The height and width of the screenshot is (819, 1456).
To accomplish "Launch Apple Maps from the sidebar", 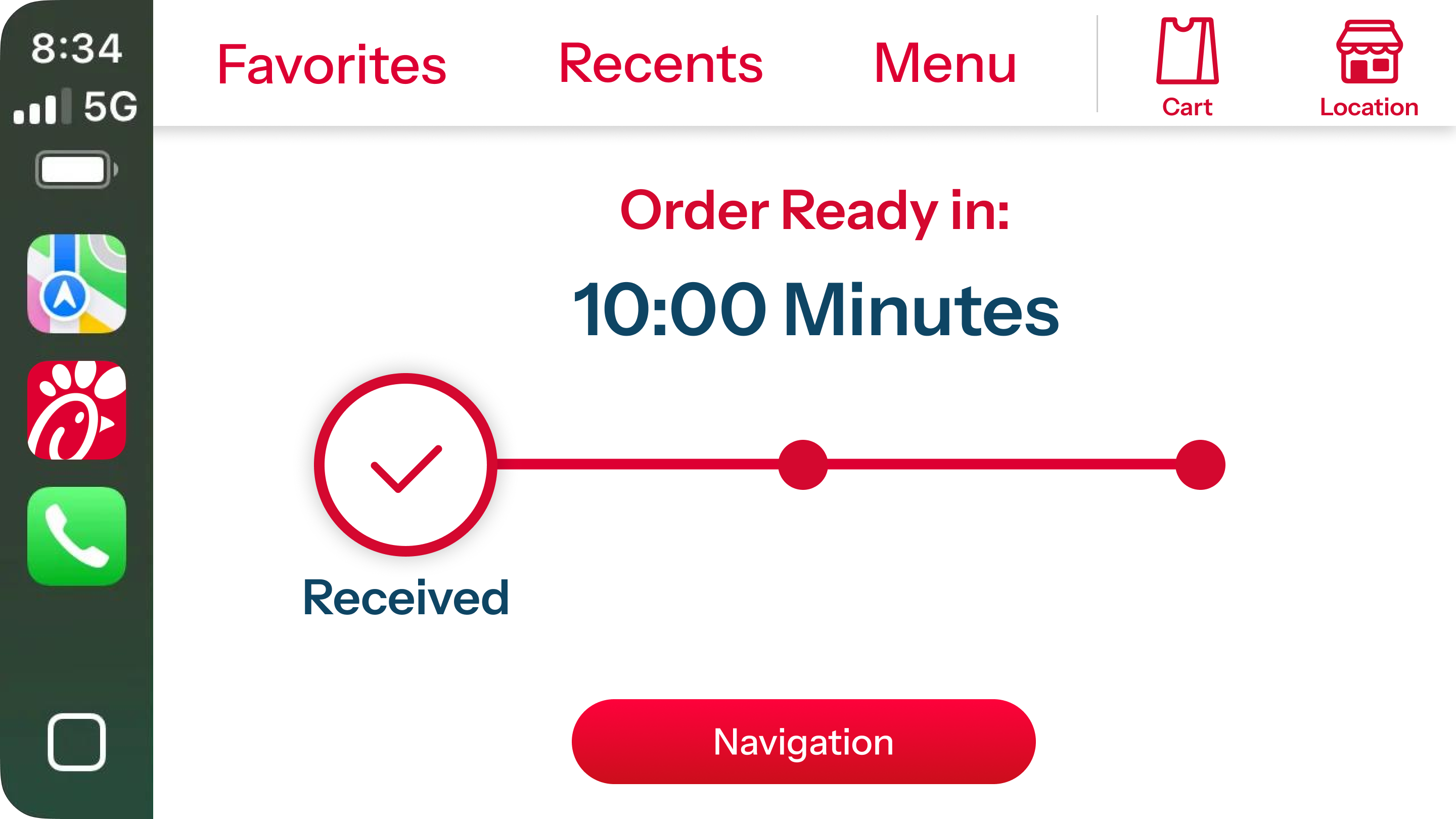I will (x=77, y=284).
